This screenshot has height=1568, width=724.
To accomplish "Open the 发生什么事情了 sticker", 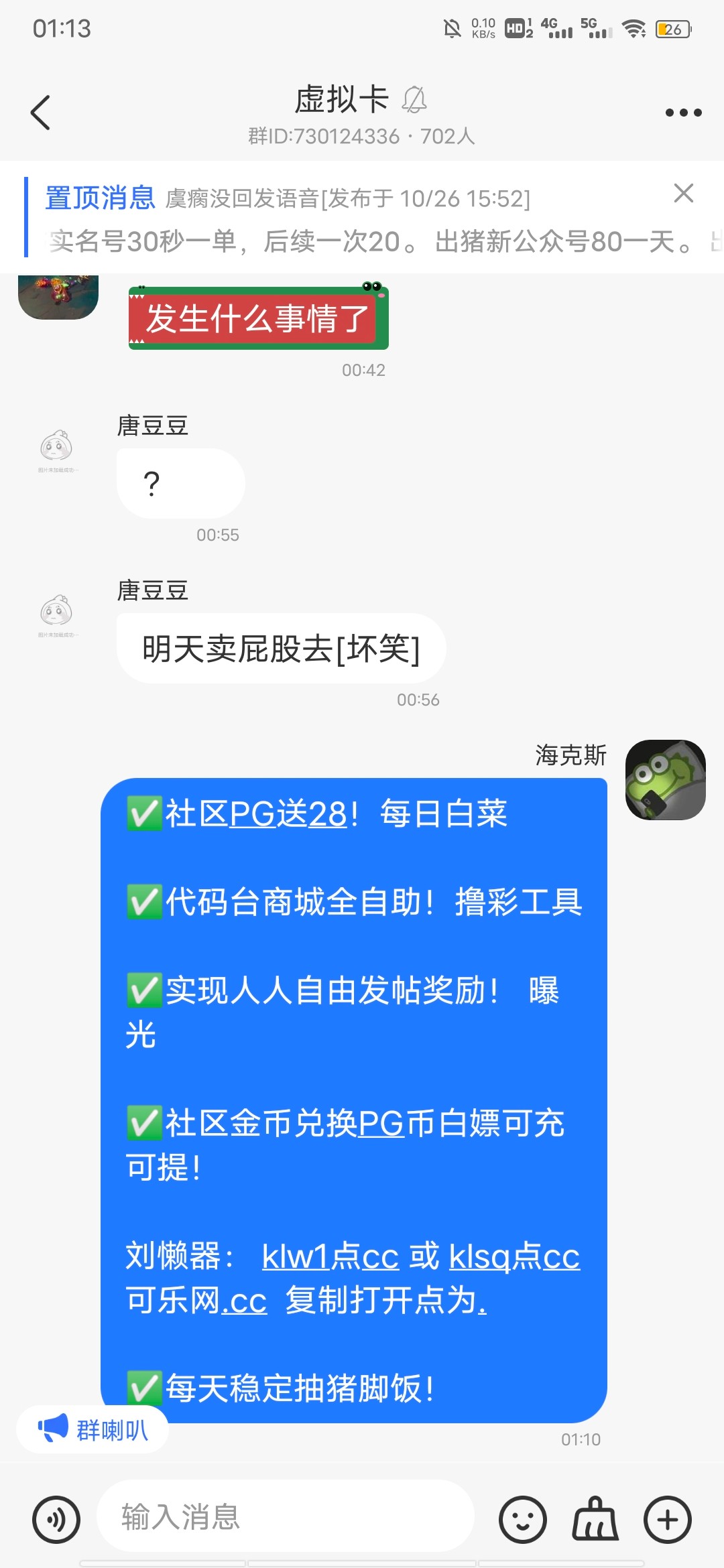I will (258, 317).
